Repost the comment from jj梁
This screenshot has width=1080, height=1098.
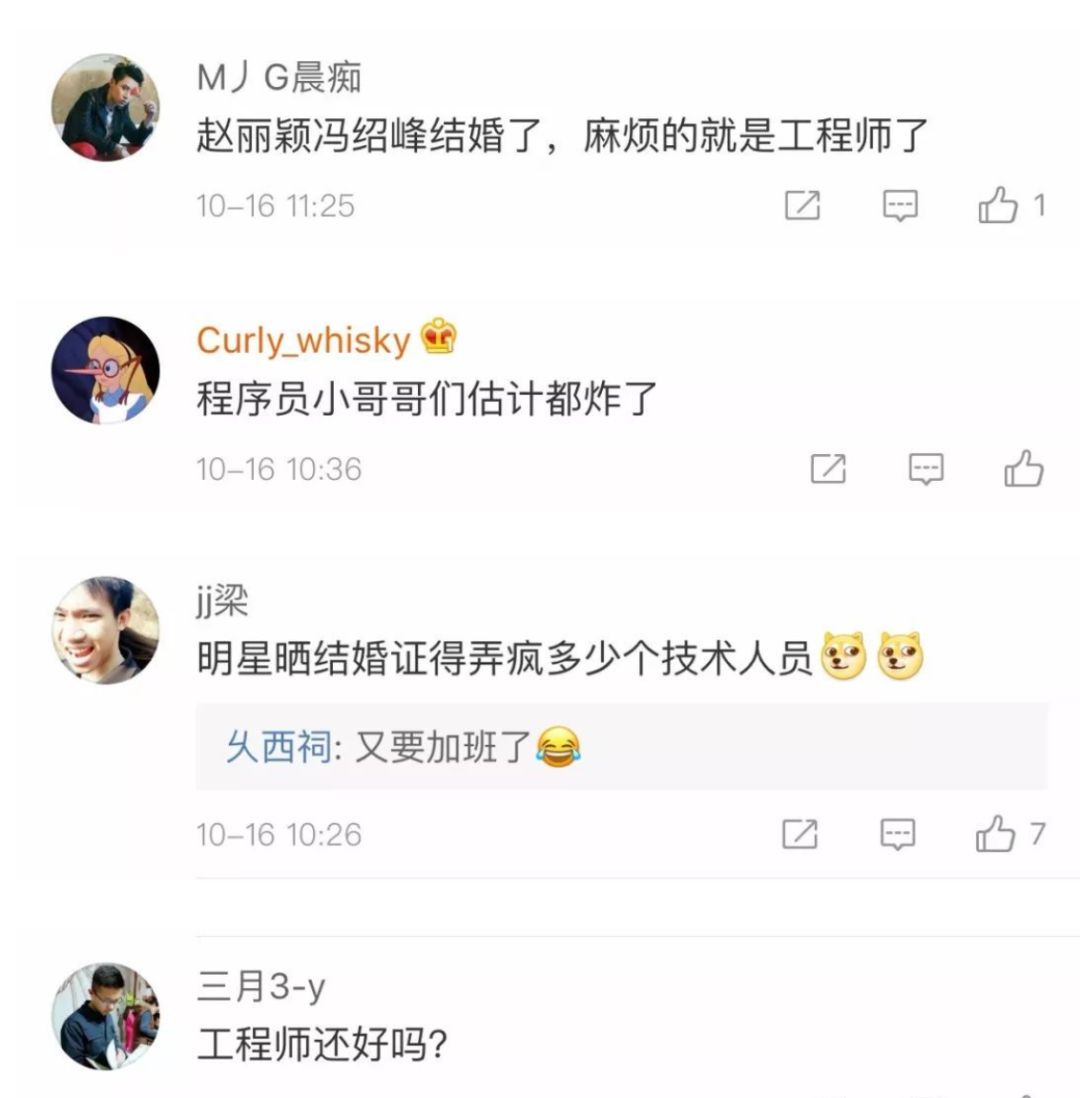coord(800,834)
